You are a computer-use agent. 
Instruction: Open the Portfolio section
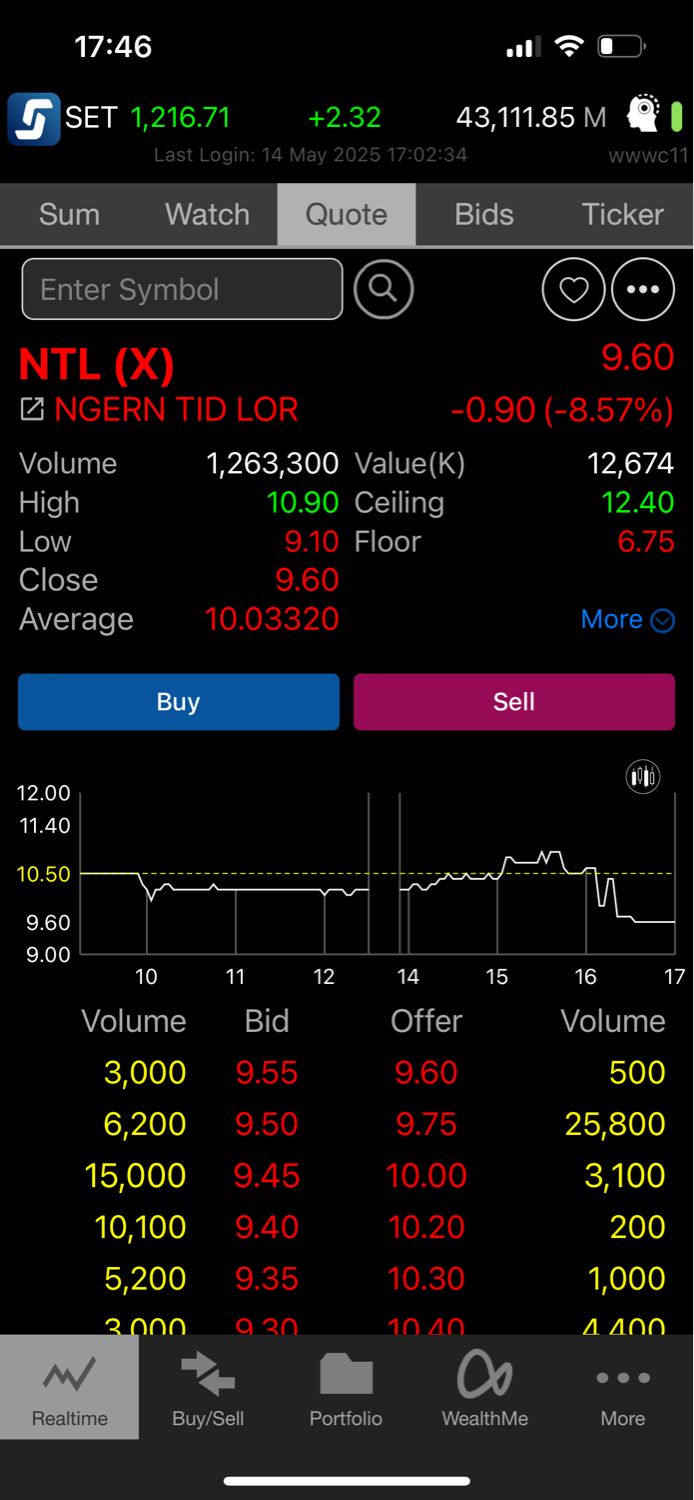click(x=346, y=1387)
